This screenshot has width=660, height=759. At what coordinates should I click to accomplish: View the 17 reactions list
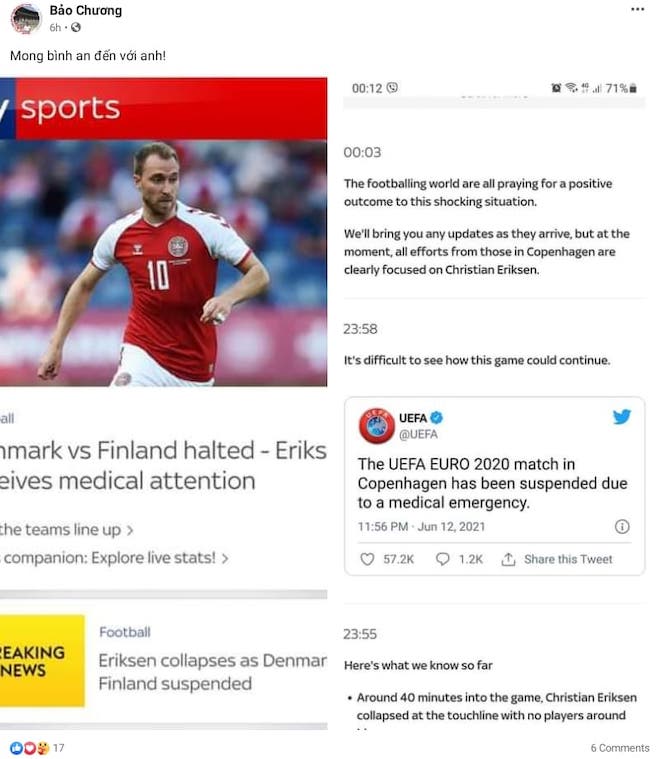37,748
